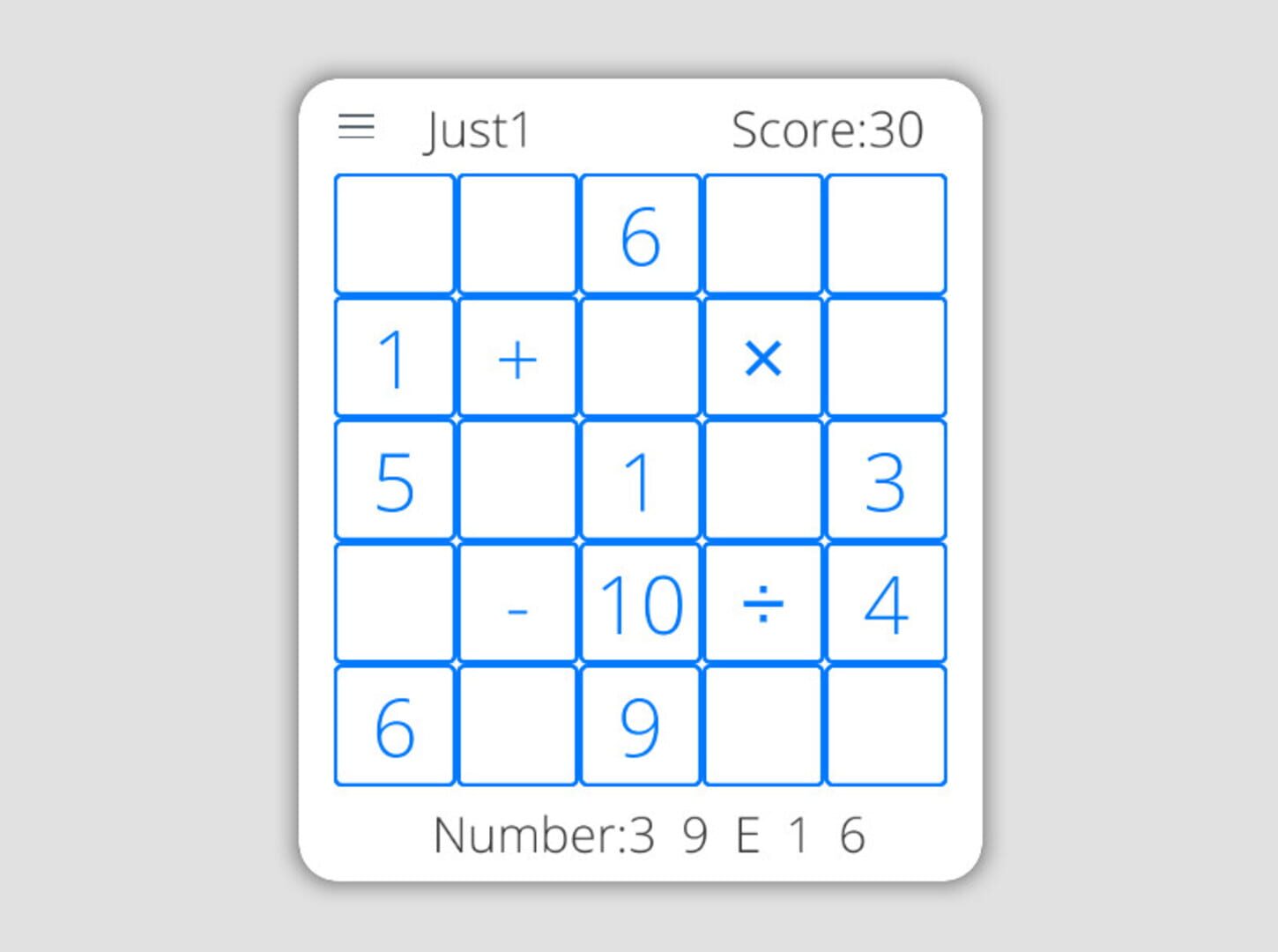Tap the tile showing 9
The width and height of the screenshot is (1278, 952).
tap(640, 726)
